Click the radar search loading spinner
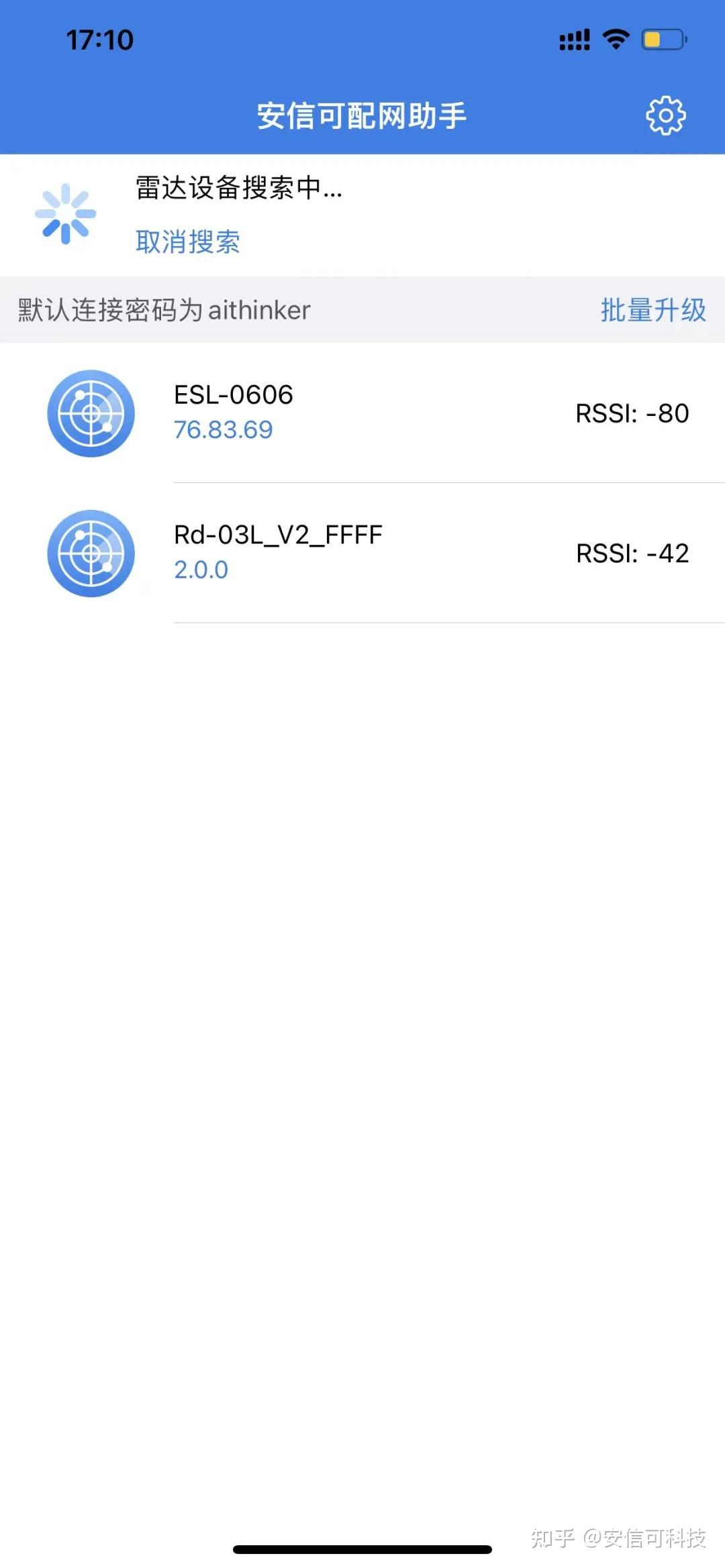725x1568 pixels. tap(64, 215)
